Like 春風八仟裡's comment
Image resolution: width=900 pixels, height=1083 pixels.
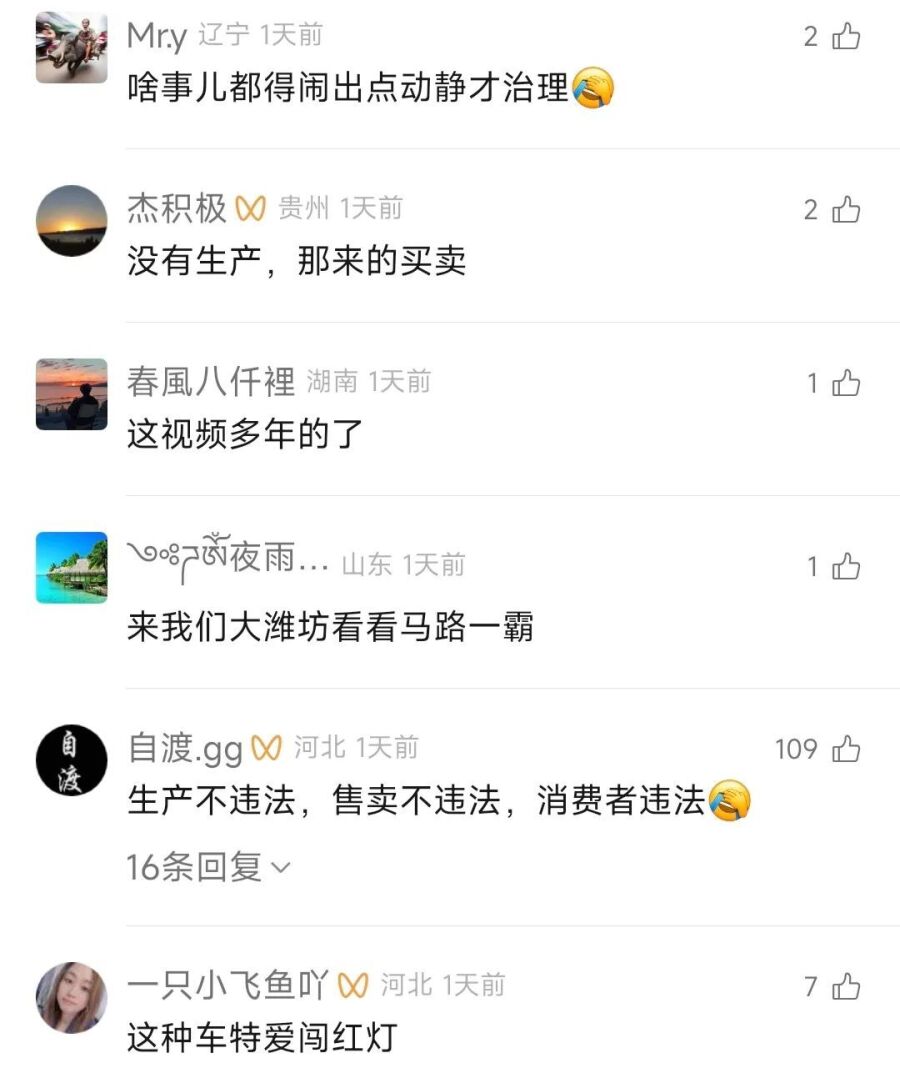tap(845, 383)
